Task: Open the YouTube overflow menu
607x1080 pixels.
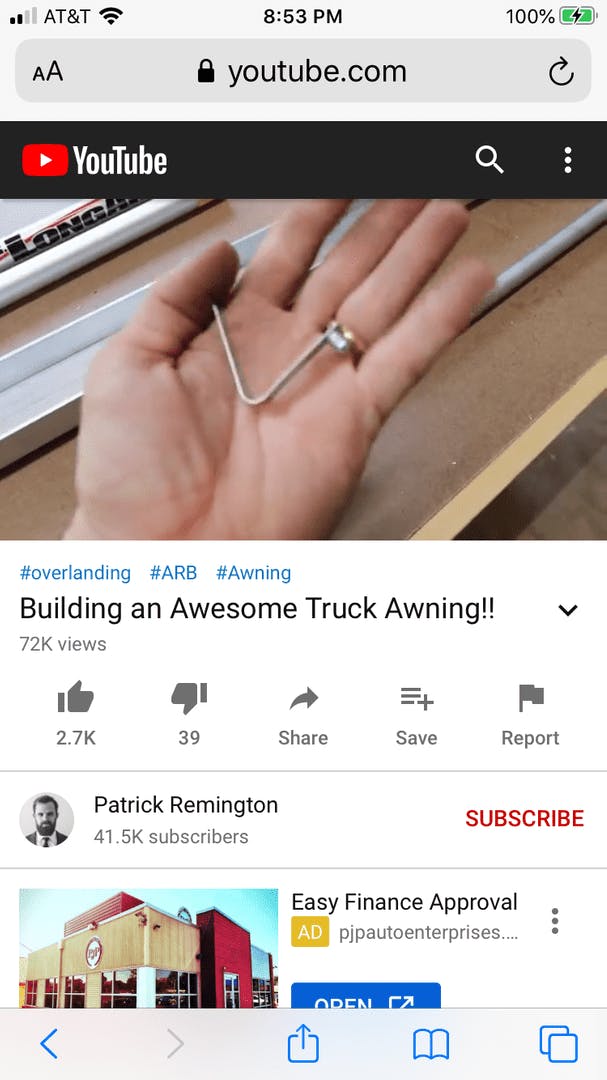Action: point(568,160)
